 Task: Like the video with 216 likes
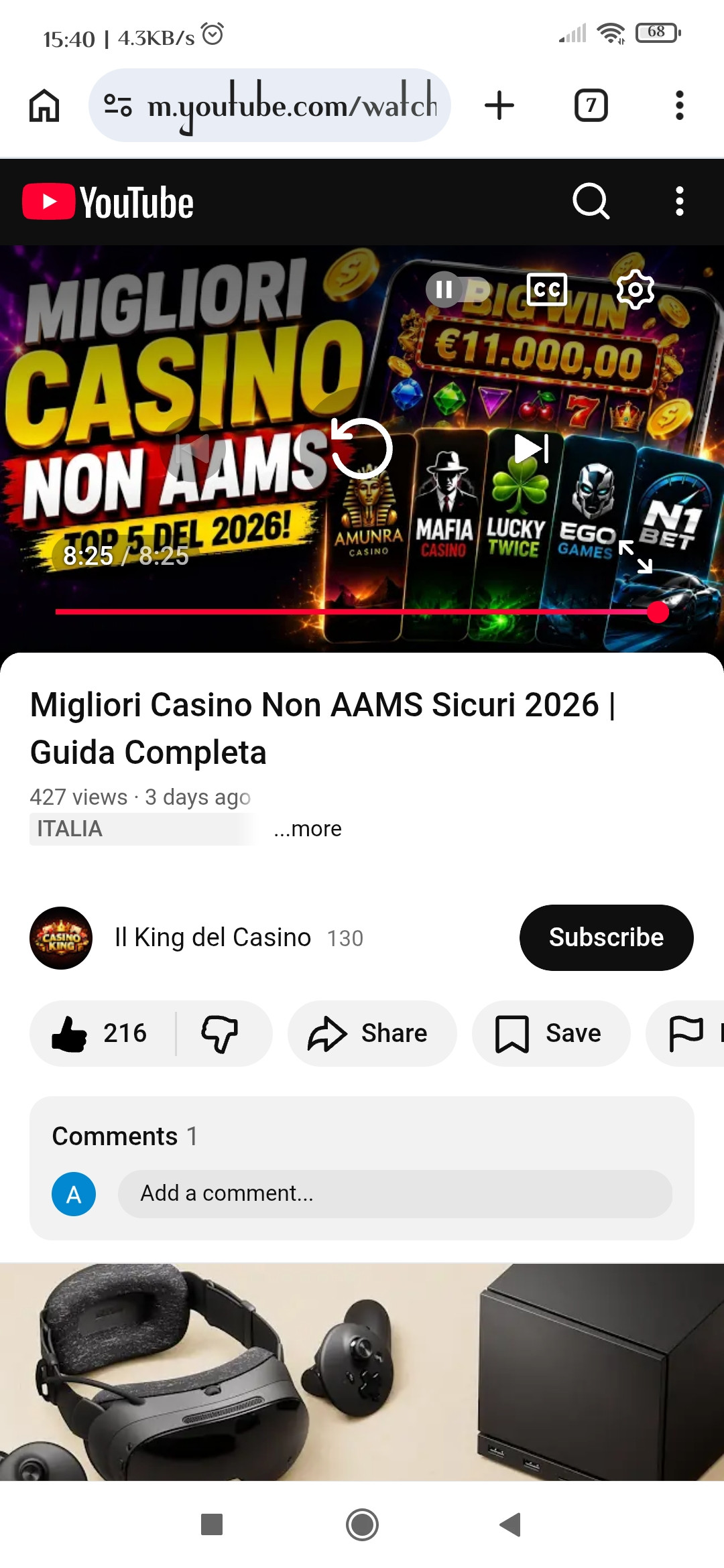[x=101, y=1033]
